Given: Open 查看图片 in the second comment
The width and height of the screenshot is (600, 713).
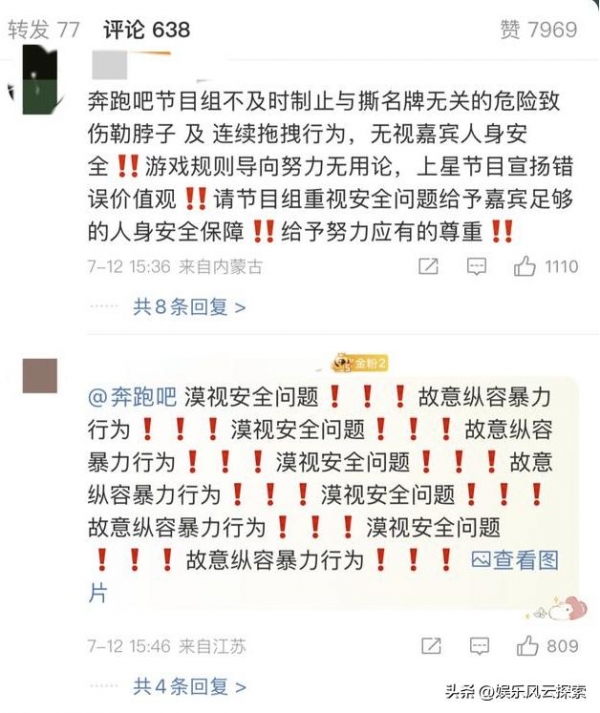Looking at the screenshot, I should [514, 560].
